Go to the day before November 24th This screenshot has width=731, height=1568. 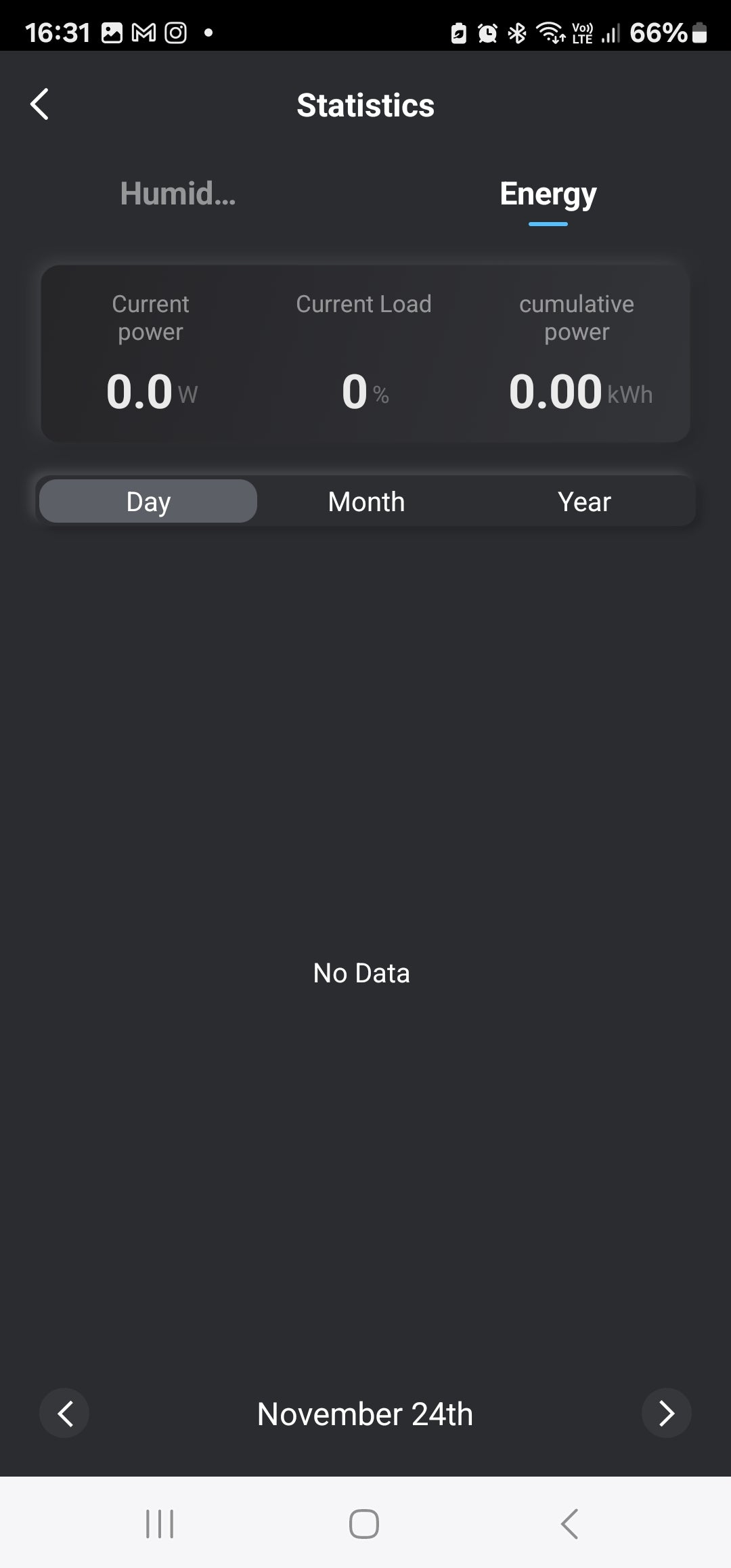[65, 1414]
